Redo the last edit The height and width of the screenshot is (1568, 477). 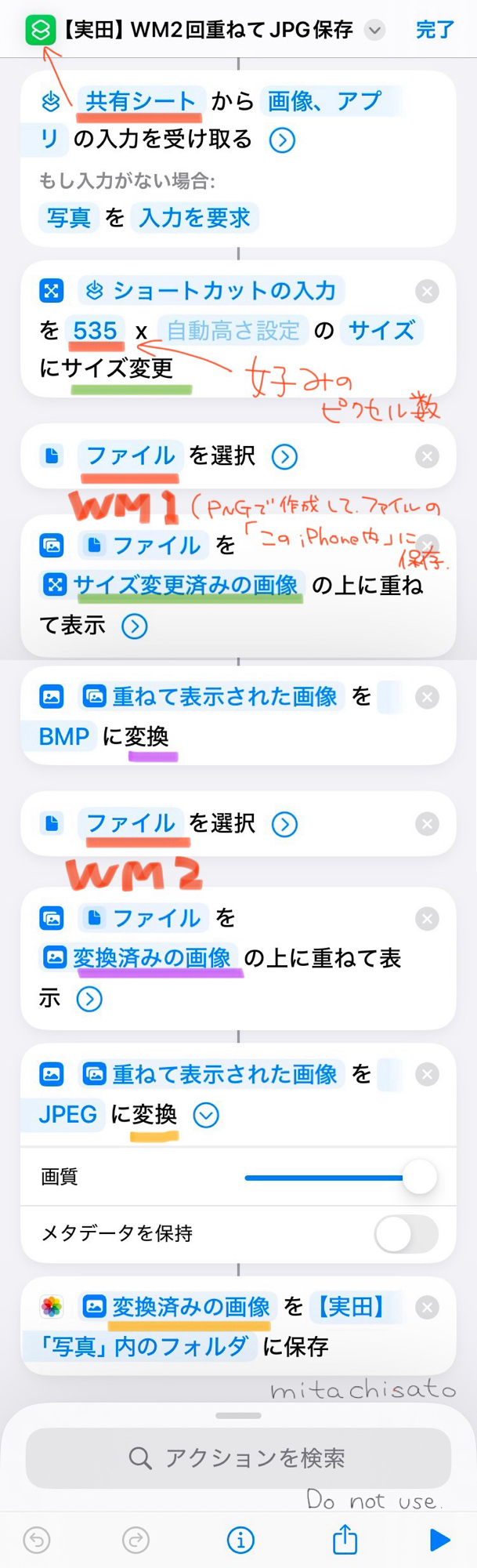coord(136,1541)
